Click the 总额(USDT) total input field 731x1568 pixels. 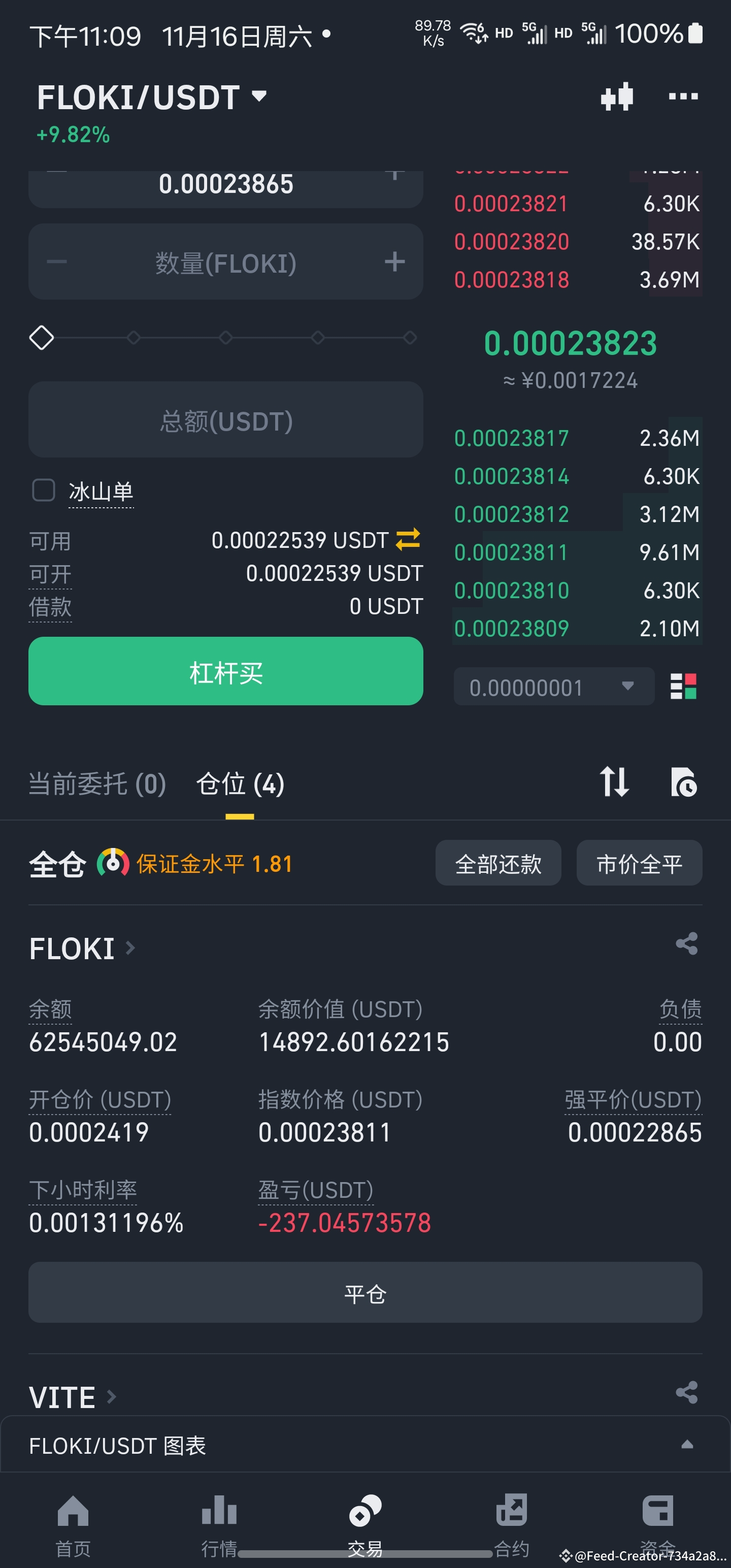(x=225, y=419)
